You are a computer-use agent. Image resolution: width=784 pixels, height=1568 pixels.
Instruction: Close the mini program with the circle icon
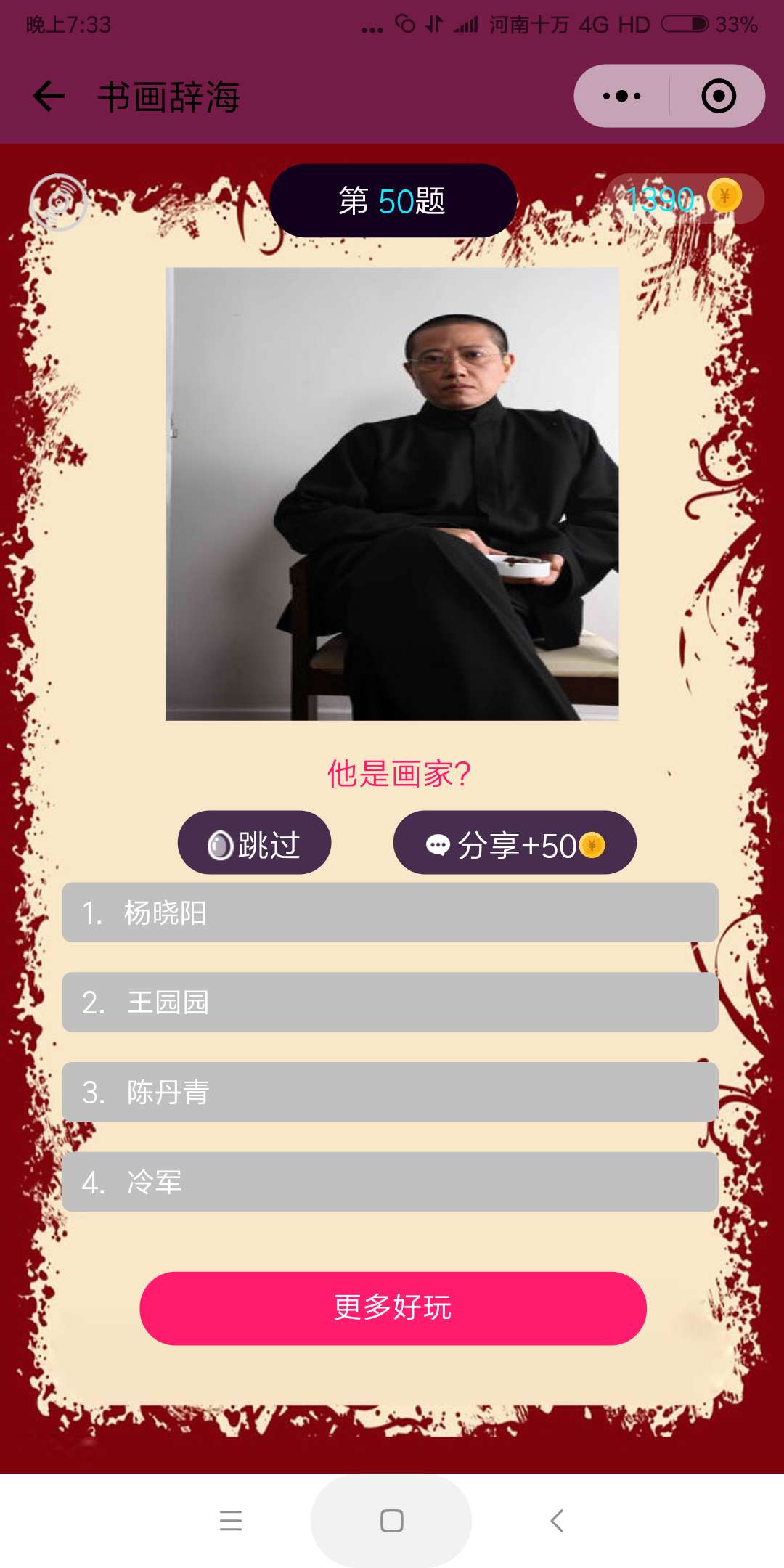(x=719, y=96)
